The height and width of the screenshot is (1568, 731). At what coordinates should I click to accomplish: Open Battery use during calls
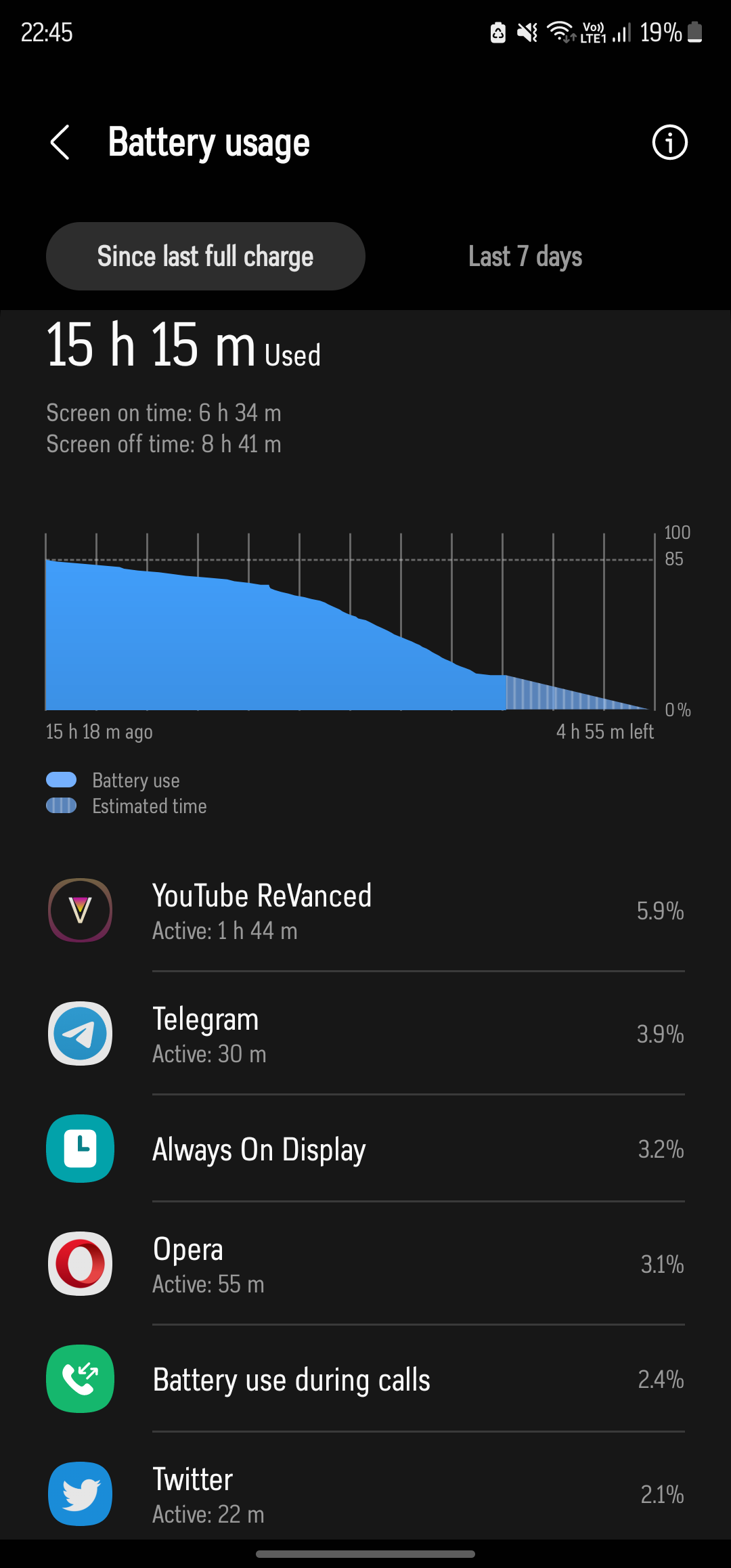coord(365,1380)
